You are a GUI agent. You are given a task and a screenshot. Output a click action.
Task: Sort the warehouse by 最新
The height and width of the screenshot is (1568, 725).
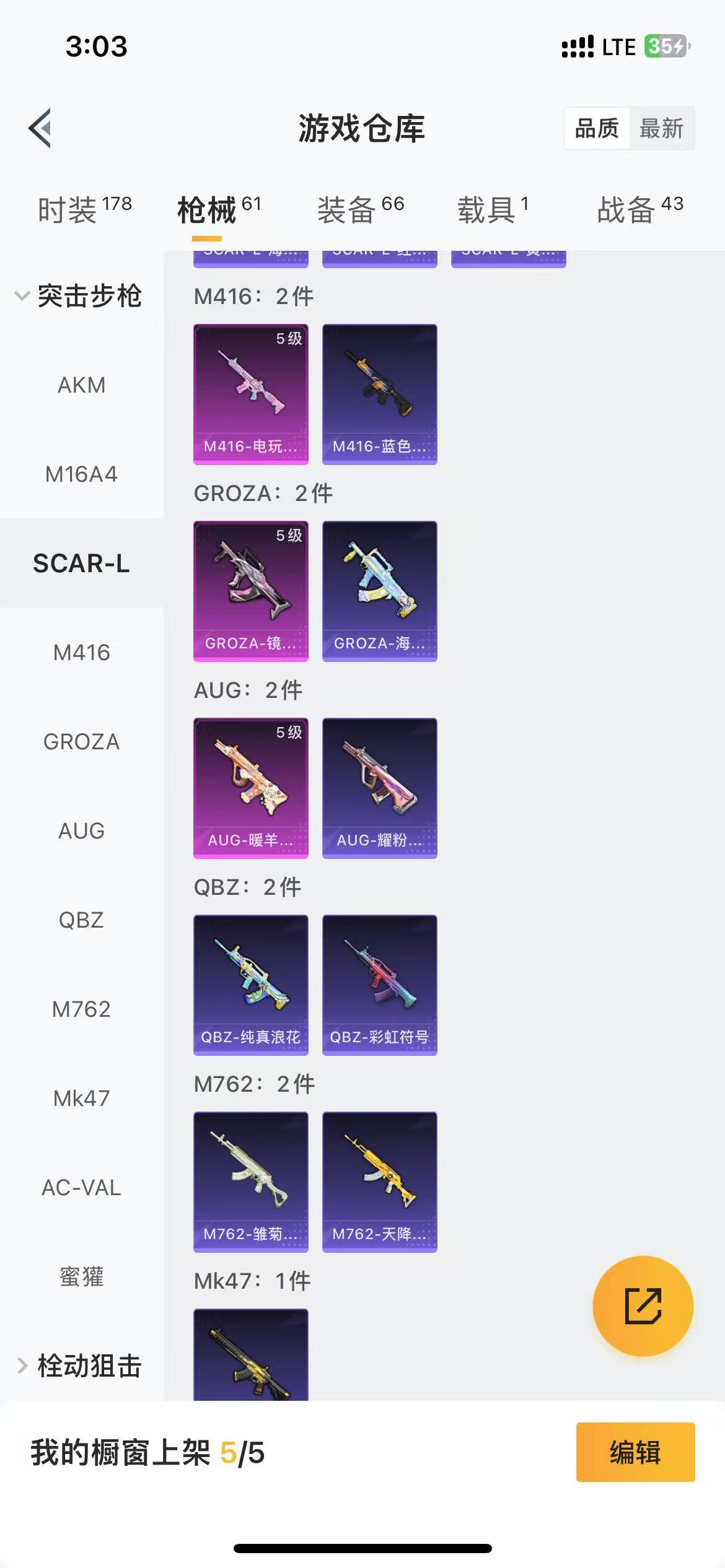pyautogui.click(x=661, y=129)
